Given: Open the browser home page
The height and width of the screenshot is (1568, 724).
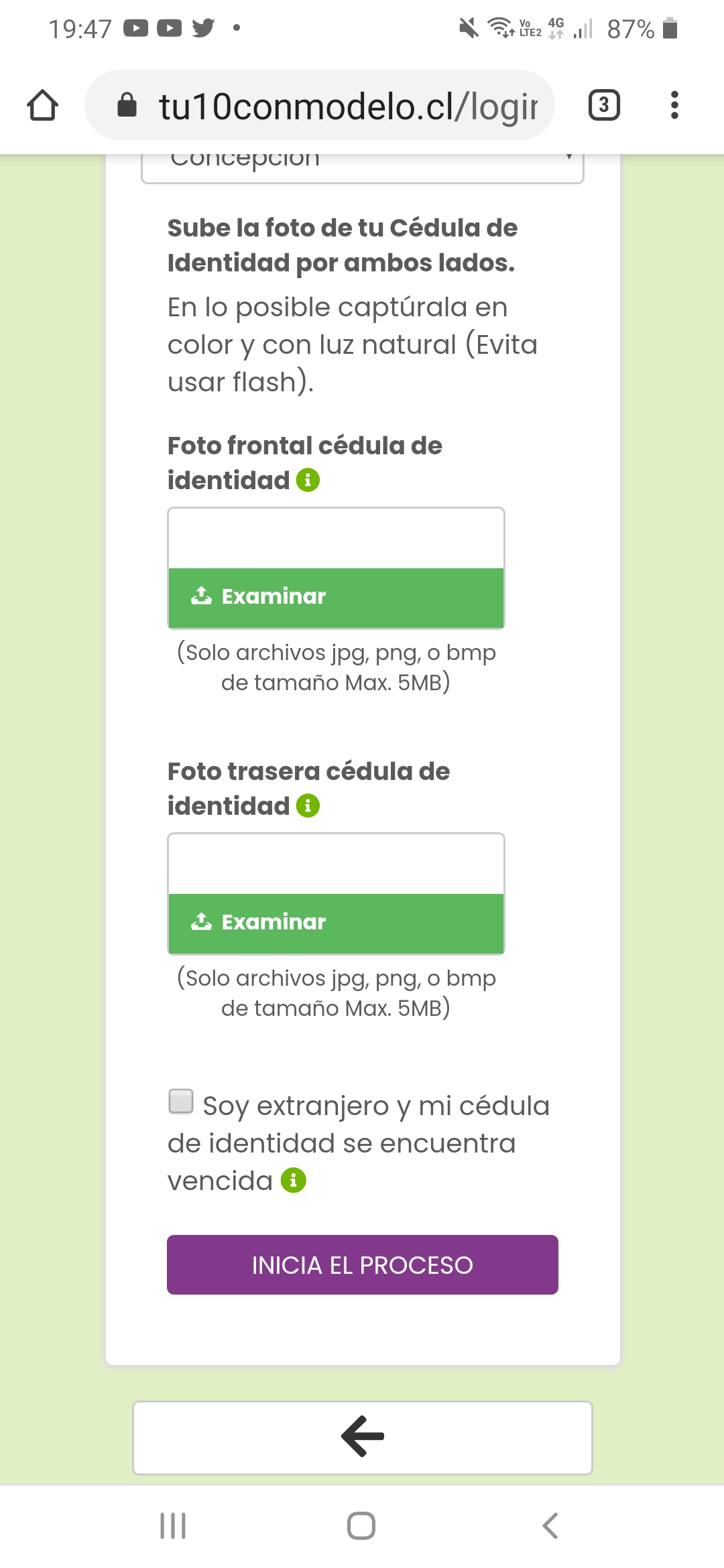Looking at the screenshot, I should pyautogui.click(x=42, y=105).
